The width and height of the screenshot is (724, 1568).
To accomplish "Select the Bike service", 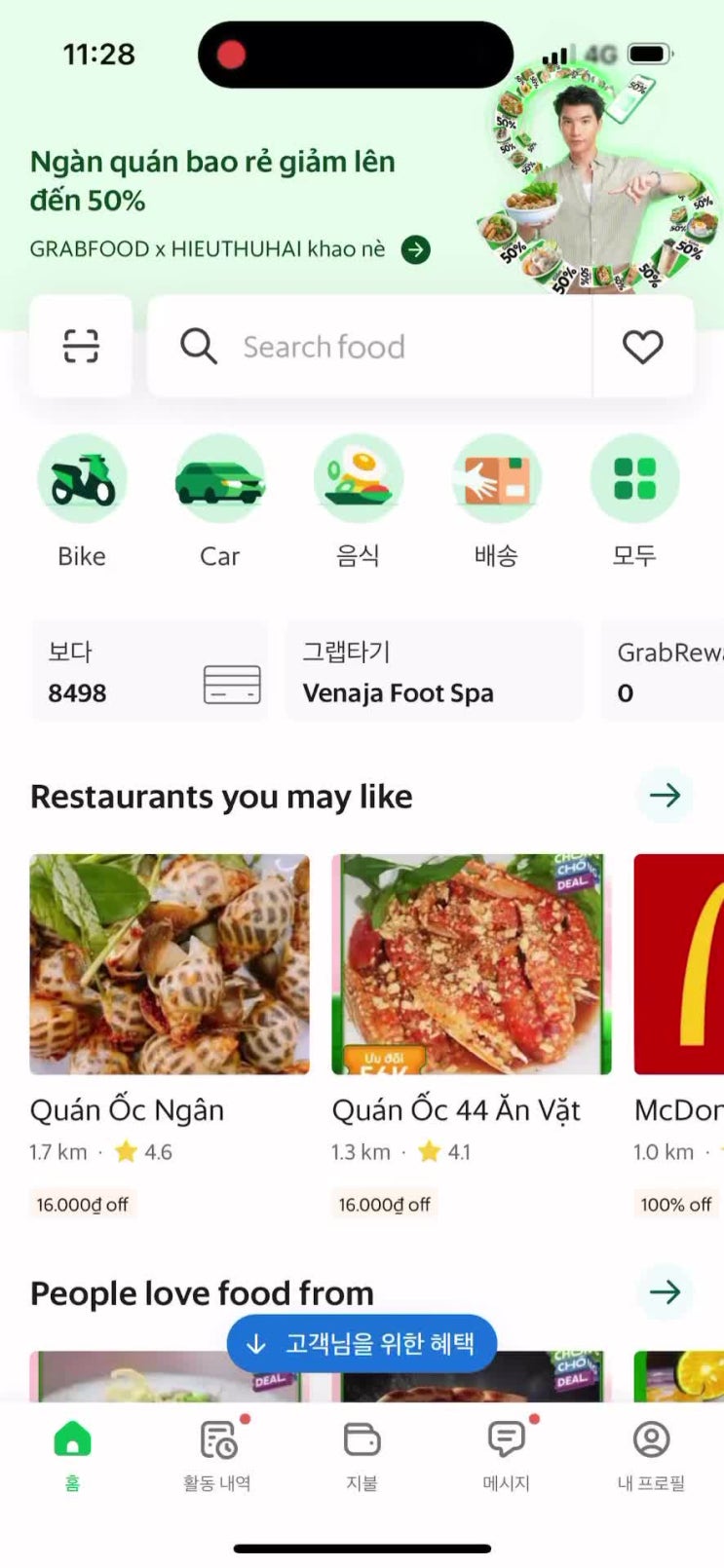I will tap(82, 480).
